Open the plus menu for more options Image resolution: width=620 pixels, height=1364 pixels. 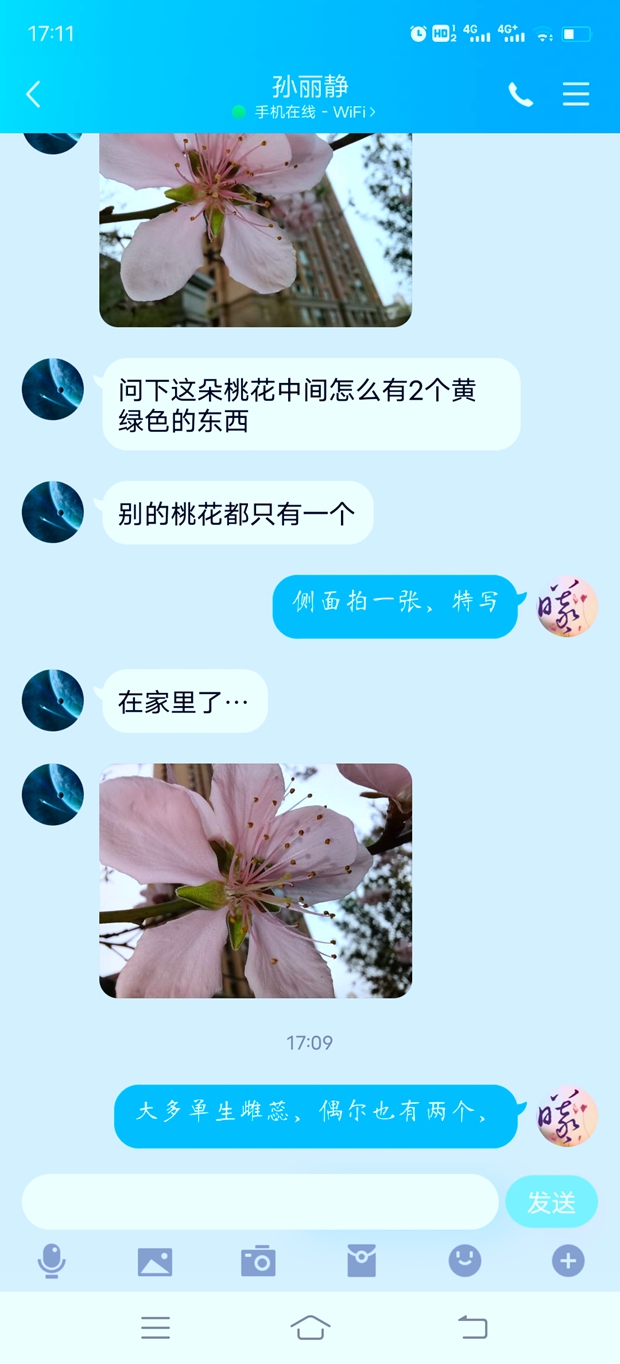[x=568, y=1261]
